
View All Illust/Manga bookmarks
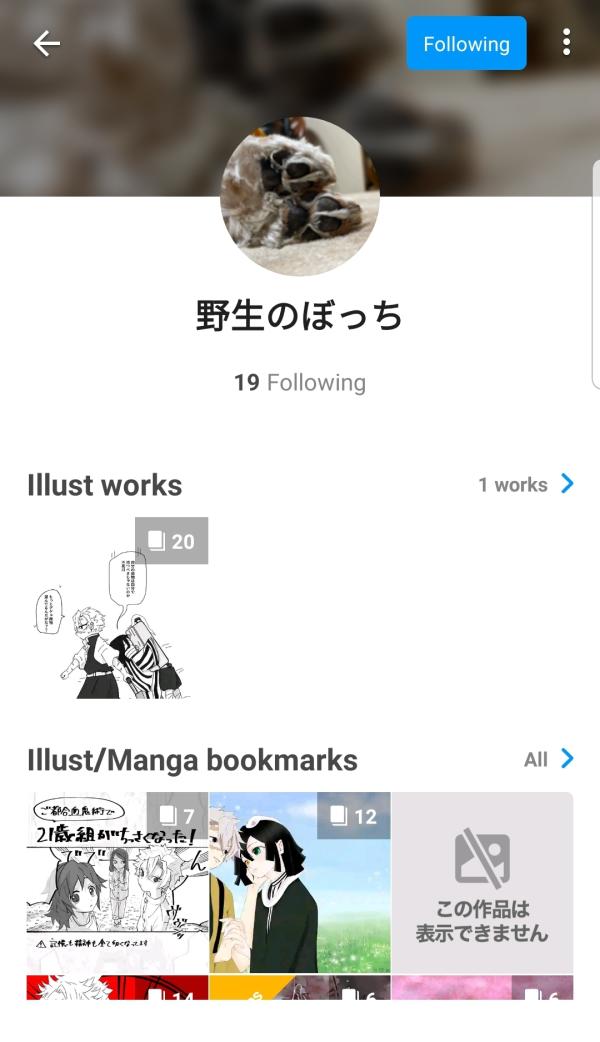tap(549, 759)
